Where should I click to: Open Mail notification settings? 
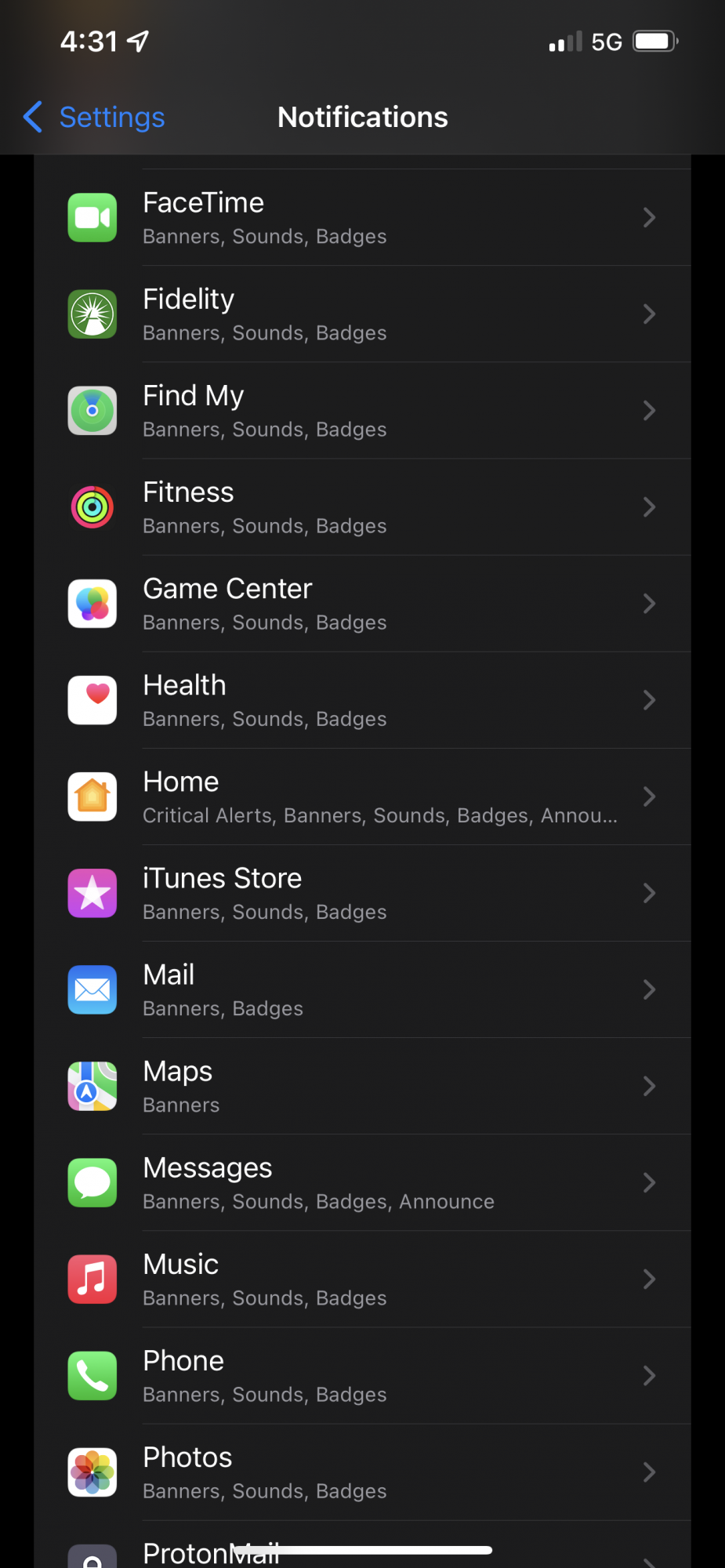click(x=362, y=989)
